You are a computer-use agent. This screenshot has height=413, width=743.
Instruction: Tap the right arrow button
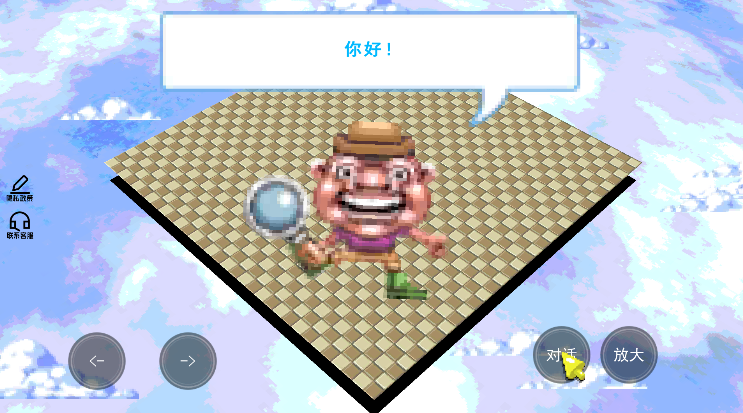pos(188,360)
